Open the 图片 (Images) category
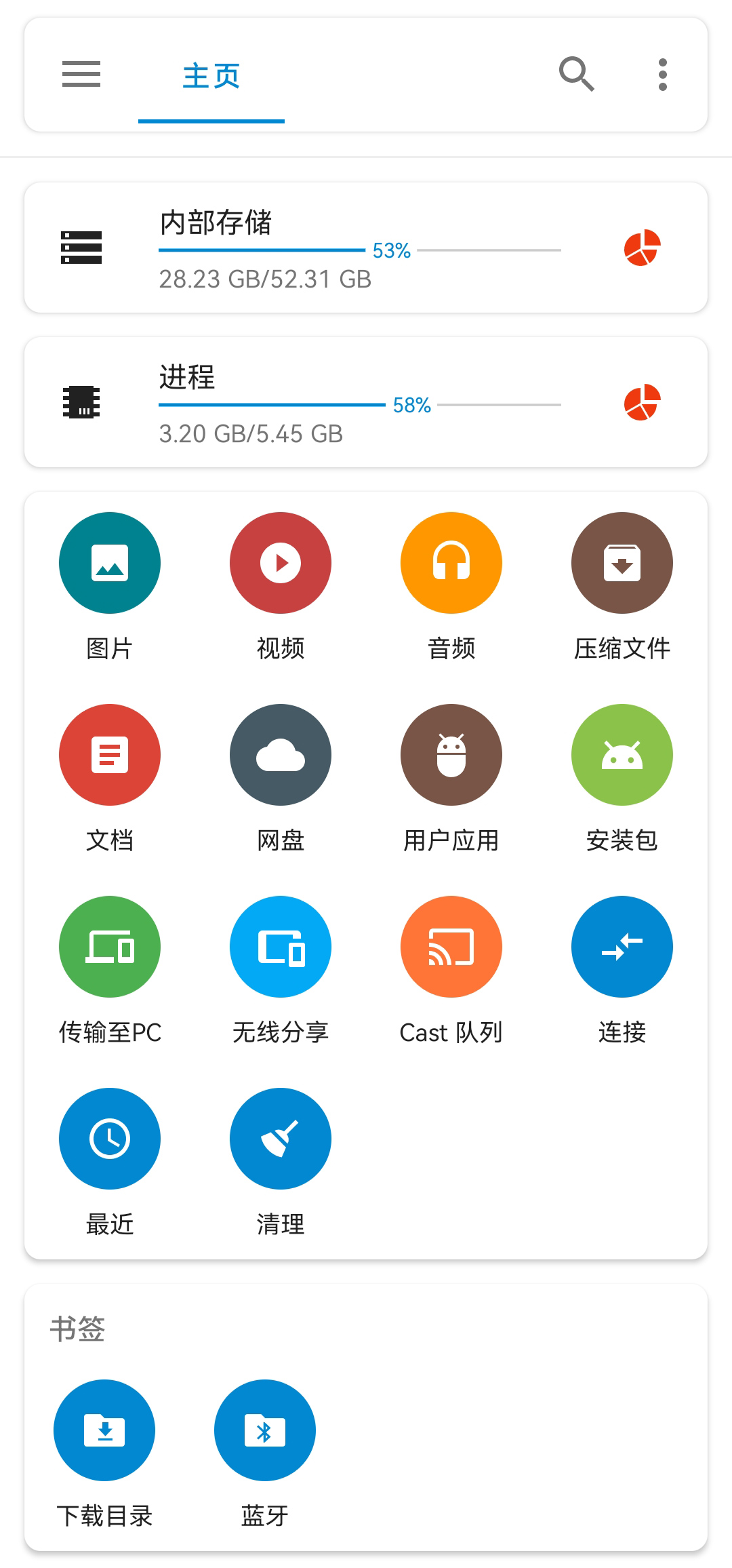The width and height of the screenshot is (732, 1568). (109, 562)
